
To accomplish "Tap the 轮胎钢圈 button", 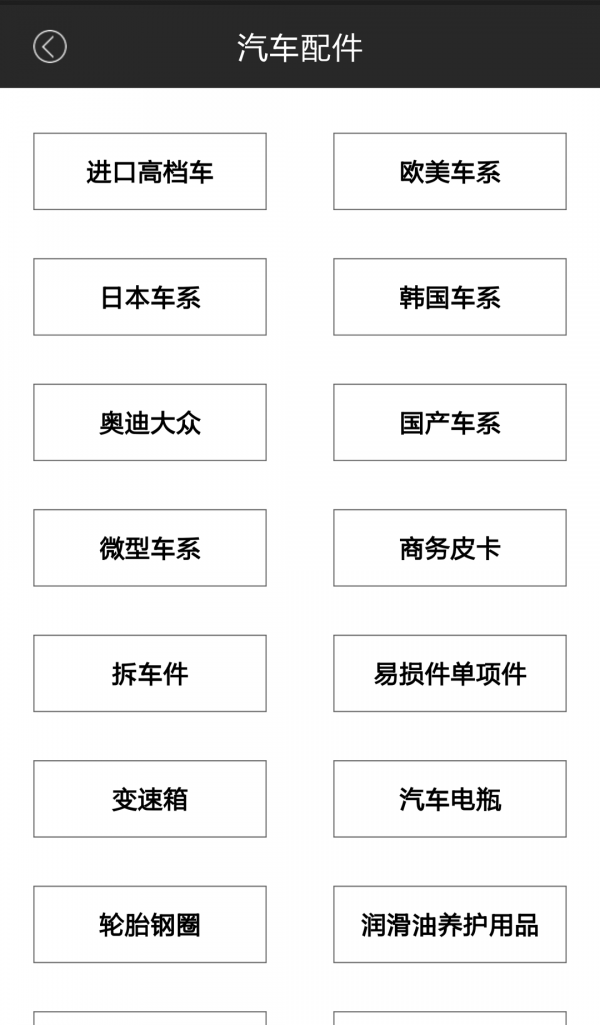I will click(150, 924).
